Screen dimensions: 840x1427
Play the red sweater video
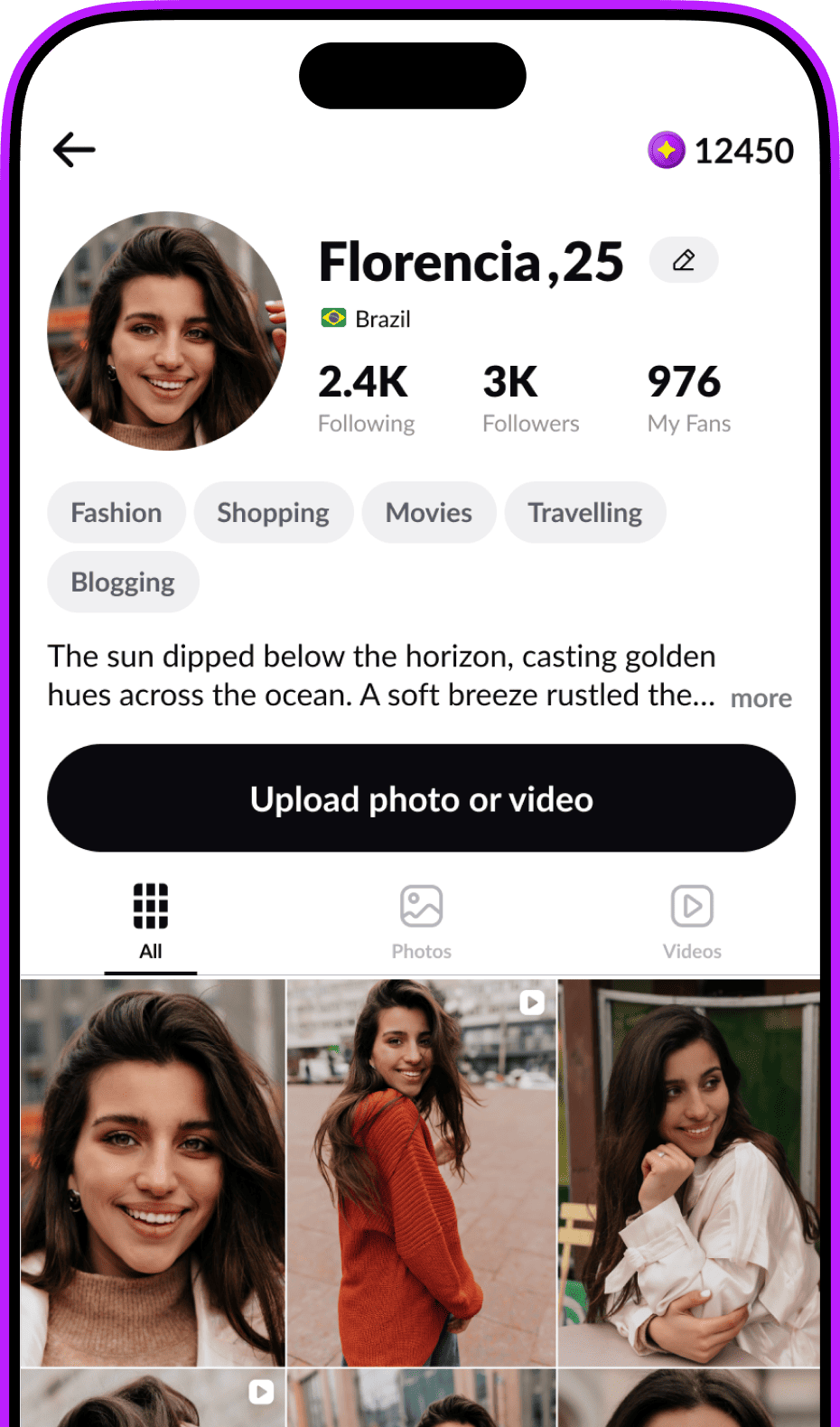421,1172
